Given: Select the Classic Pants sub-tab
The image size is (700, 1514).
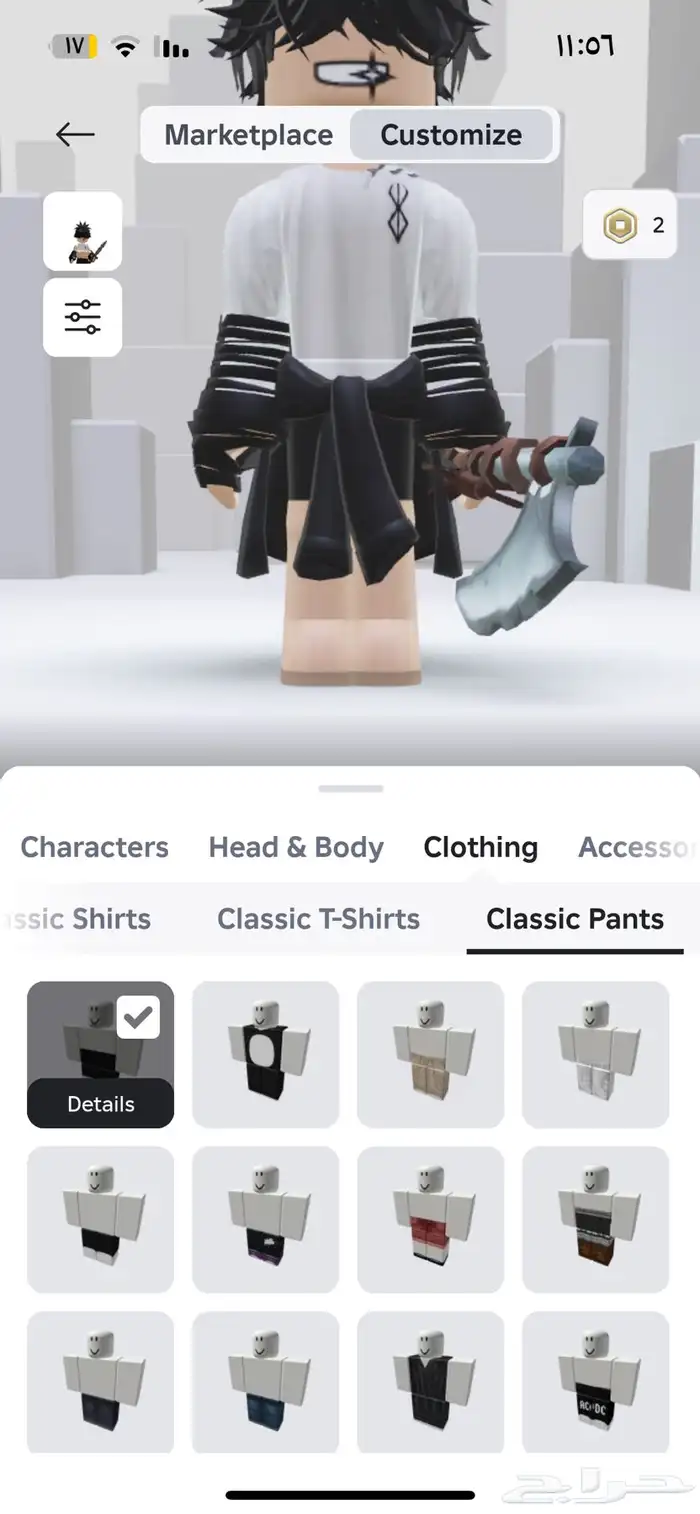Looking at the screenshot, I should (x=575, y=919).
